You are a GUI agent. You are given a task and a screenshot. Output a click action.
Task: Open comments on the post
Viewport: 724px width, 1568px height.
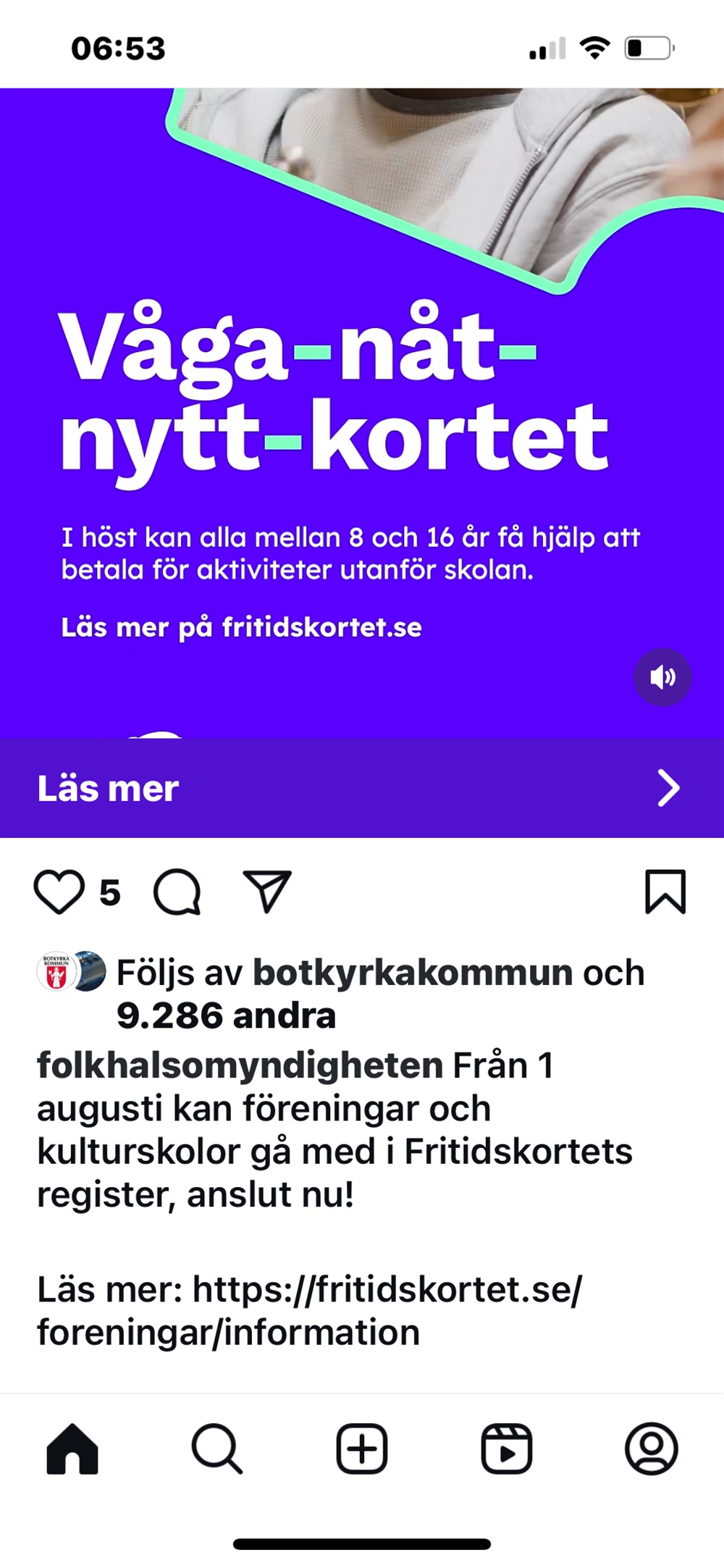[x=177, y=892]
